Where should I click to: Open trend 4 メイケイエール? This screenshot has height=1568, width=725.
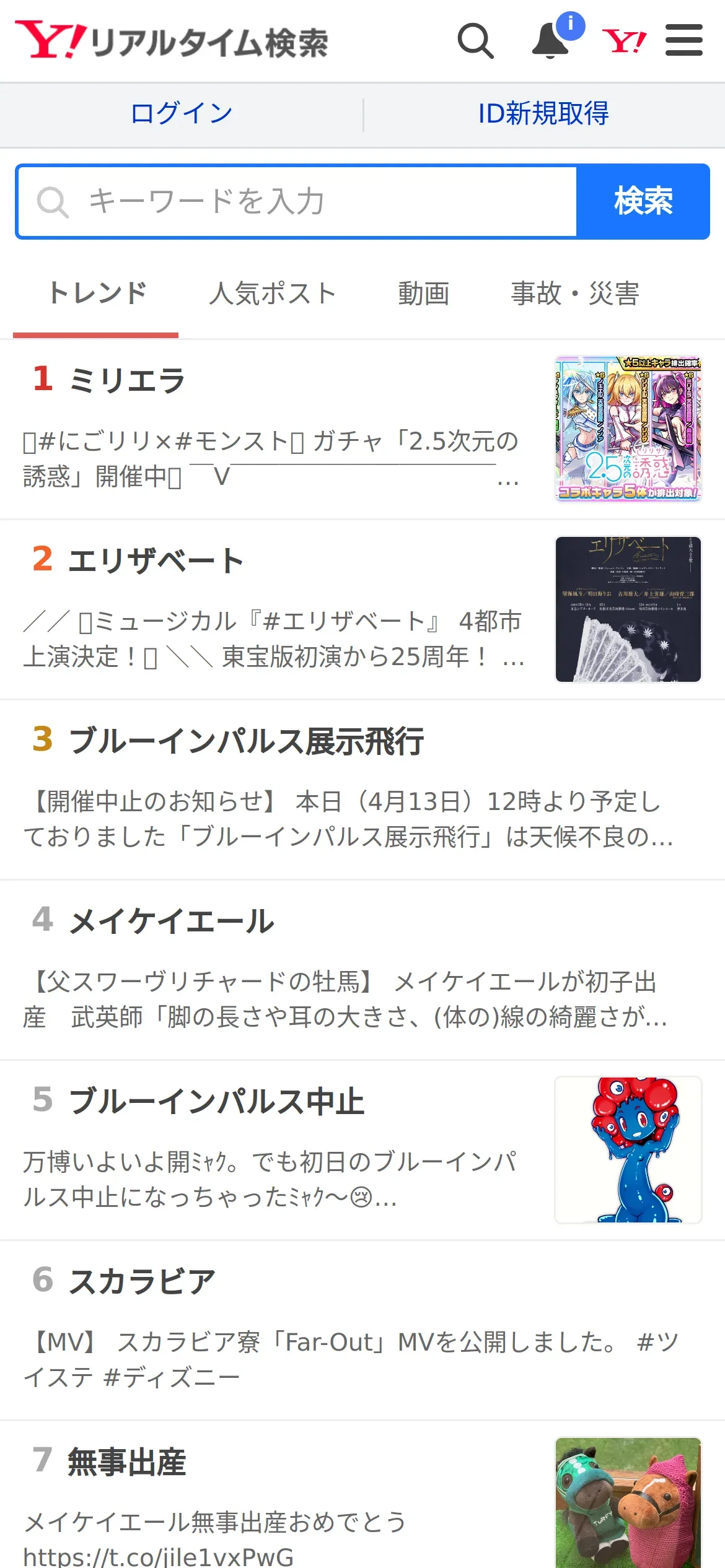coord(362,970)
